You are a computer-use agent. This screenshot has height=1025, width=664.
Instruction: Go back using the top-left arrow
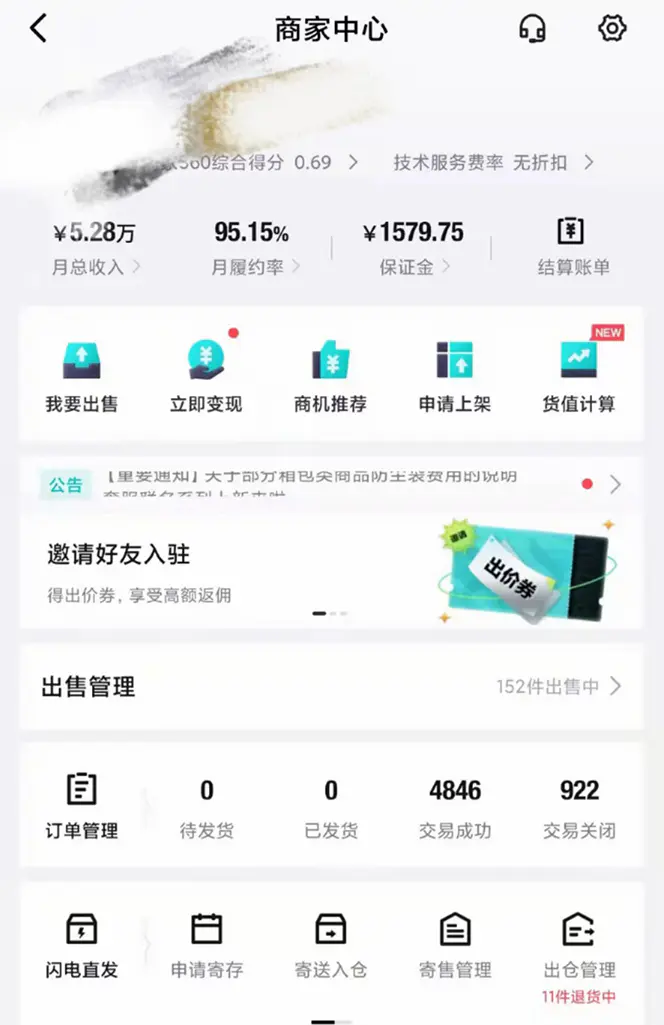tap(38, 29)
